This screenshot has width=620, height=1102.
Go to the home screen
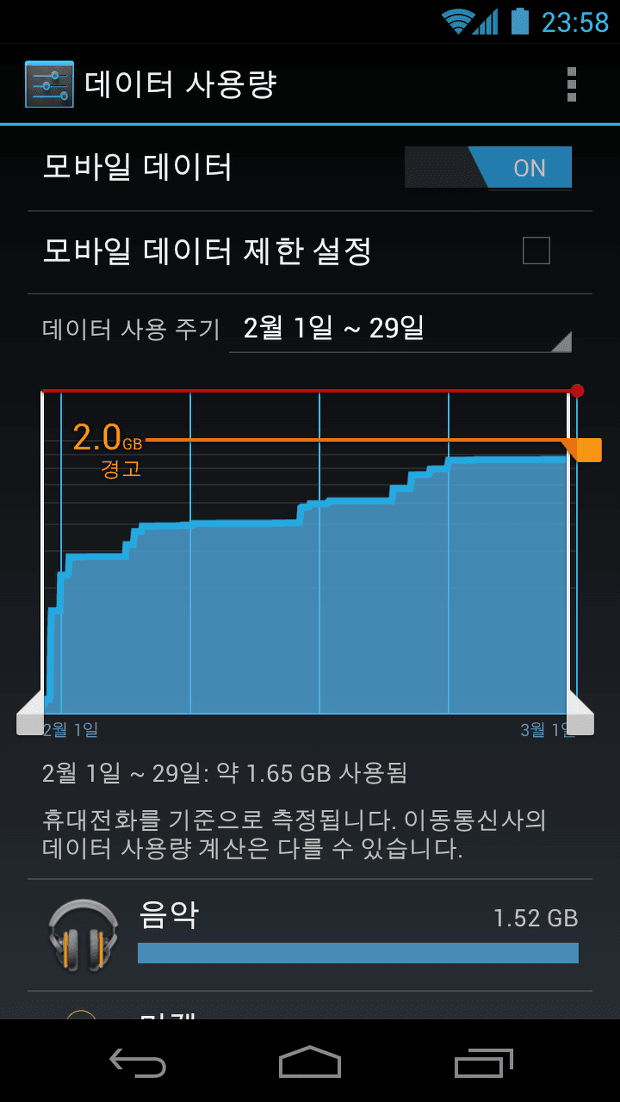(310, 1062)
